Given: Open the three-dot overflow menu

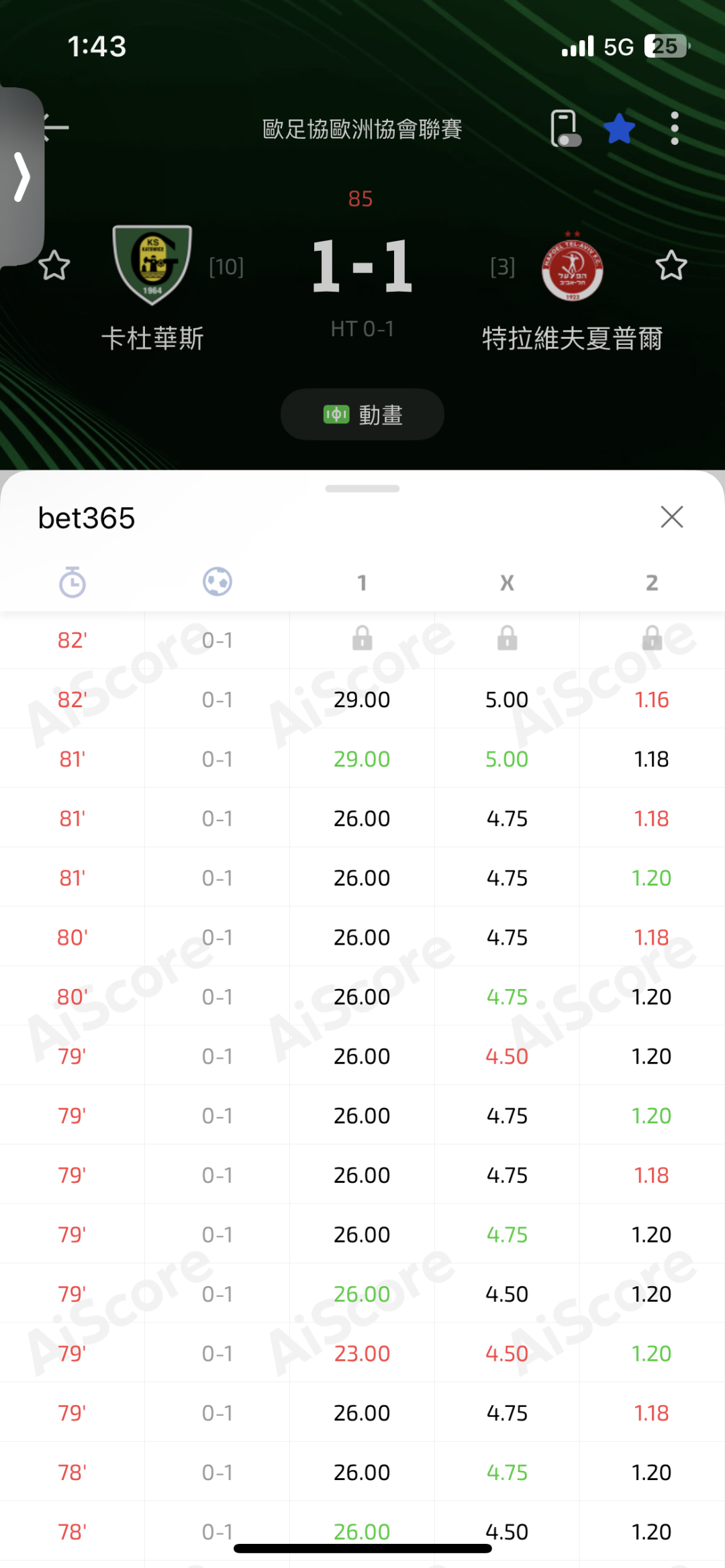Looking at the screenshot, I should click(675, 128).
